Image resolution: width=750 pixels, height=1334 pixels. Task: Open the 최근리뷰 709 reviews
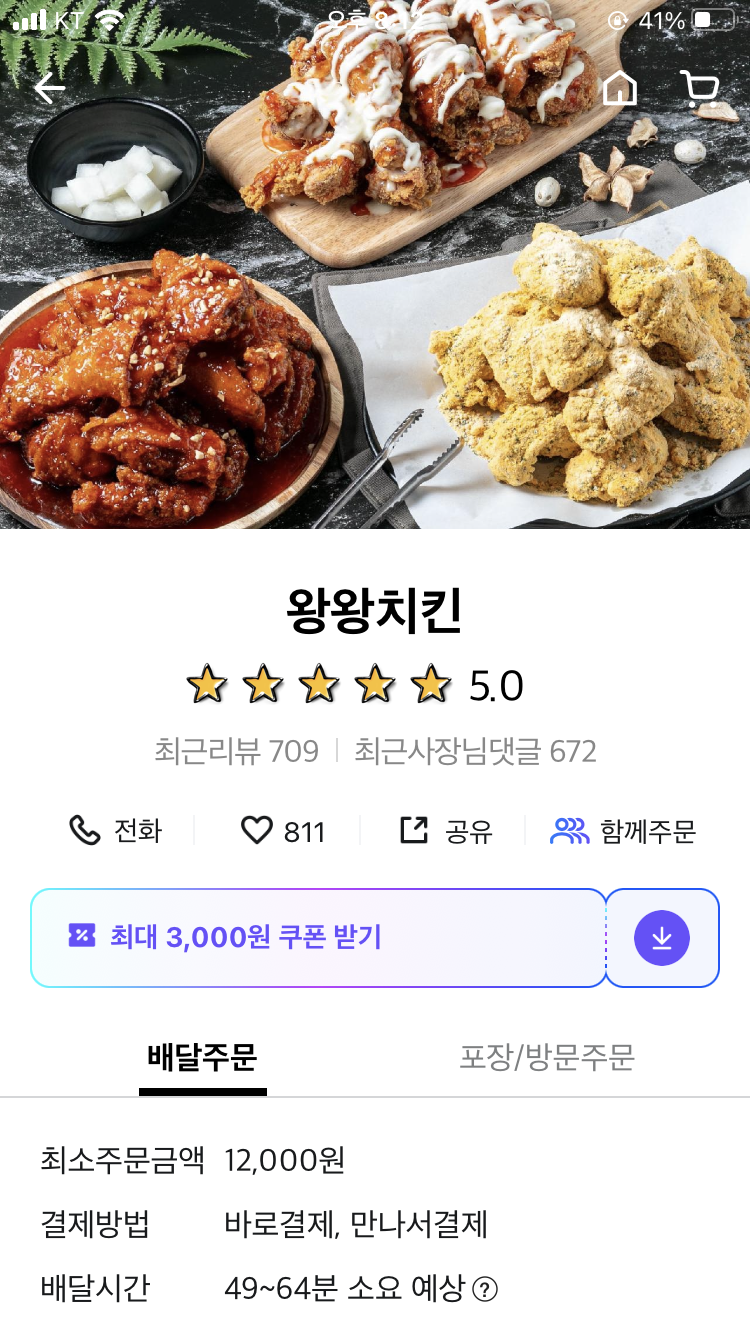pyautogui.click(x=237, y=750)
